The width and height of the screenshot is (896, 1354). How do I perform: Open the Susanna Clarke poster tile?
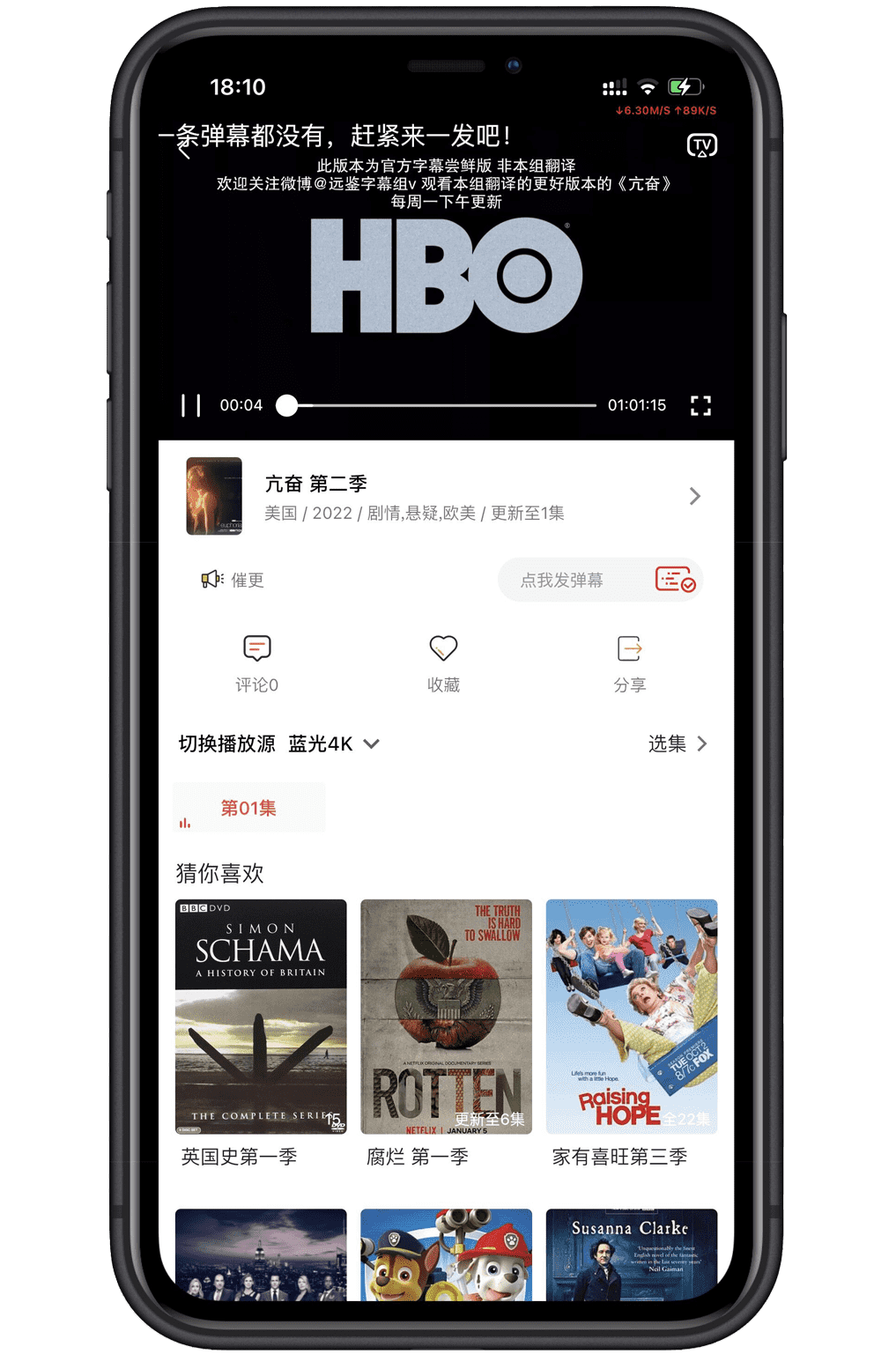pos(631,1254)
